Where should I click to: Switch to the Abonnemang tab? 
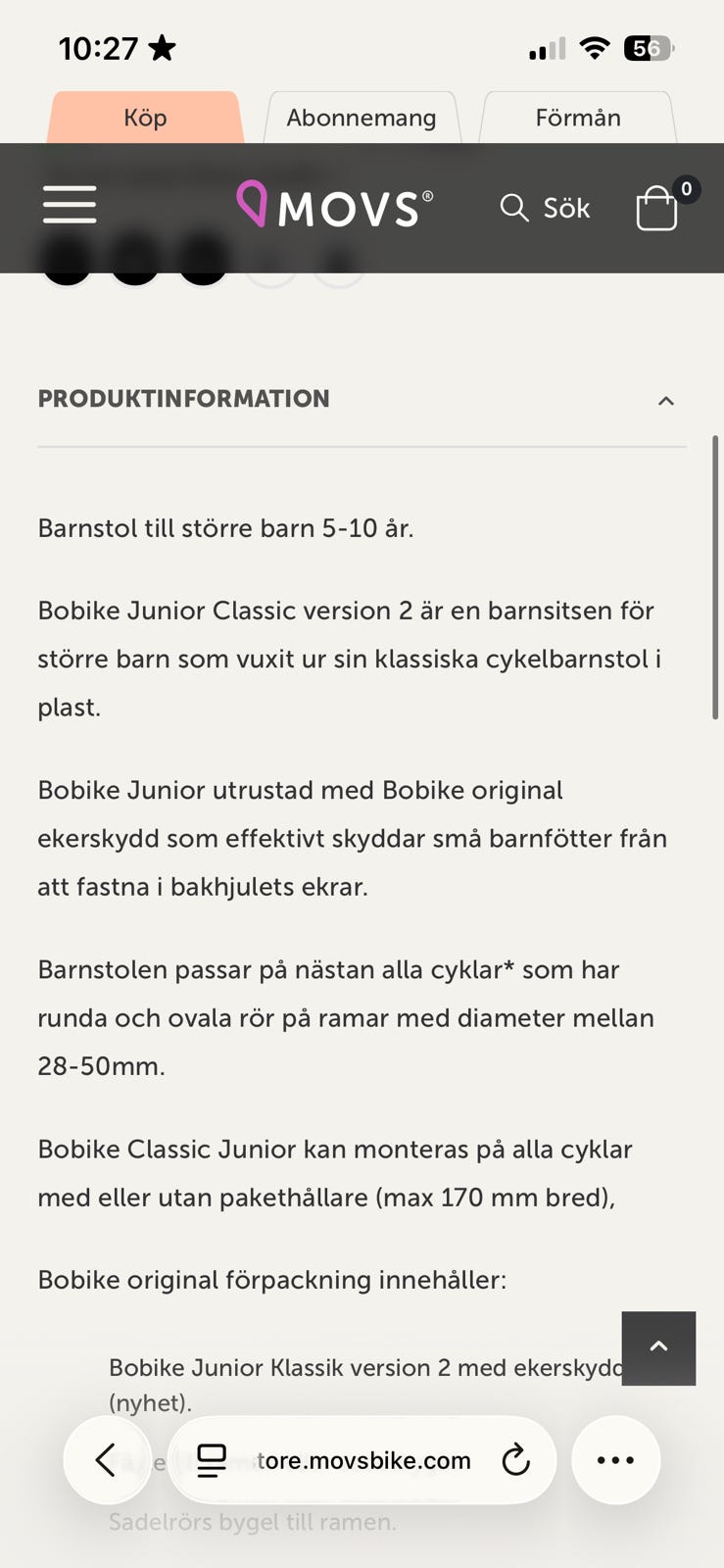pos(362,118)
